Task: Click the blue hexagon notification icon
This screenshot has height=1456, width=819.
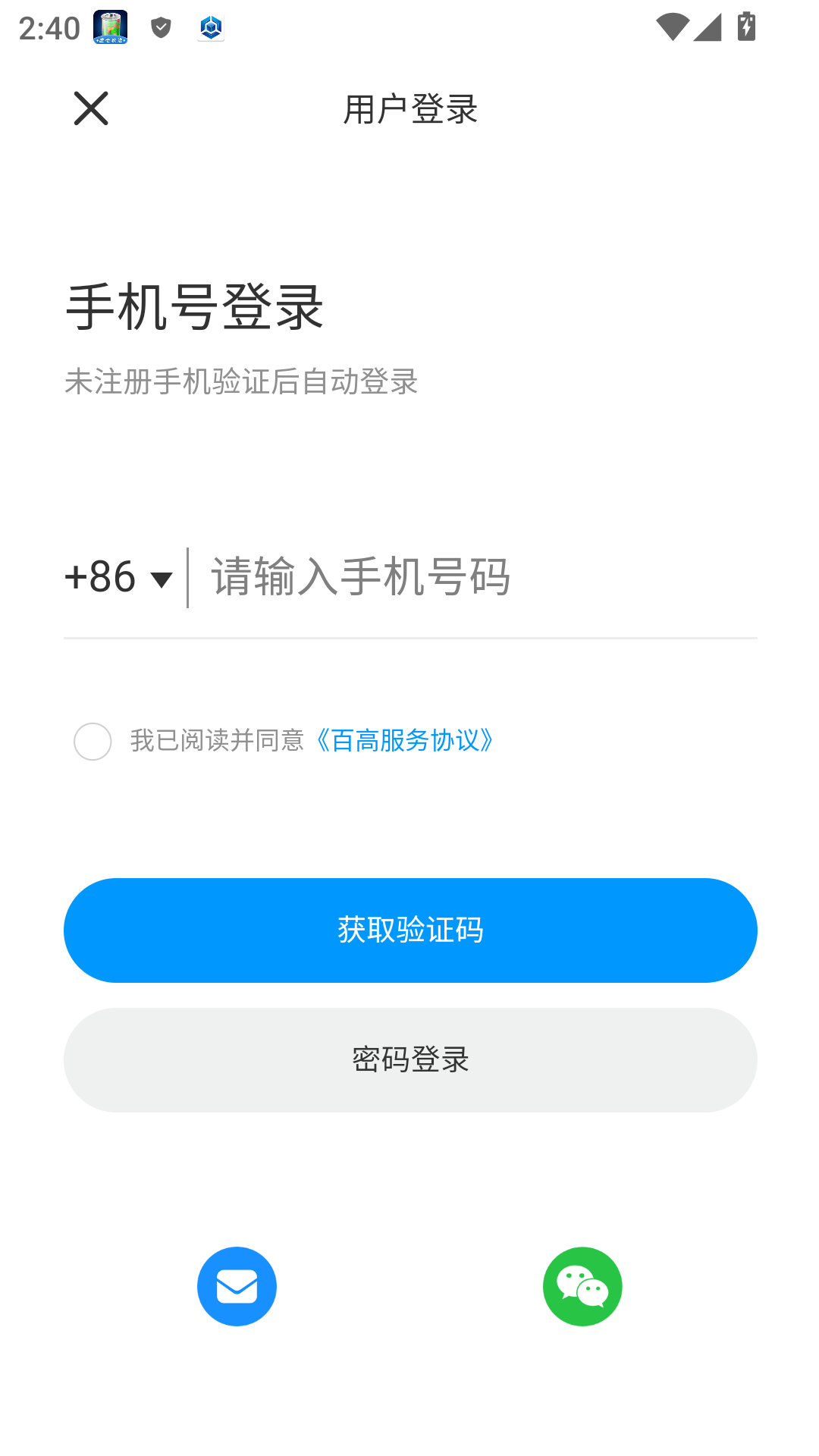Action: coord(210,27)
